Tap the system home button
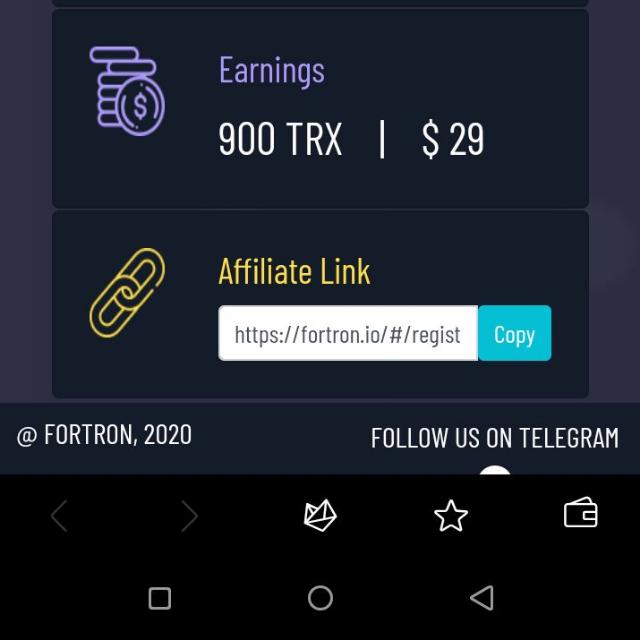The image size is (640, 640). pyautogui.click(x=320, y=598)
